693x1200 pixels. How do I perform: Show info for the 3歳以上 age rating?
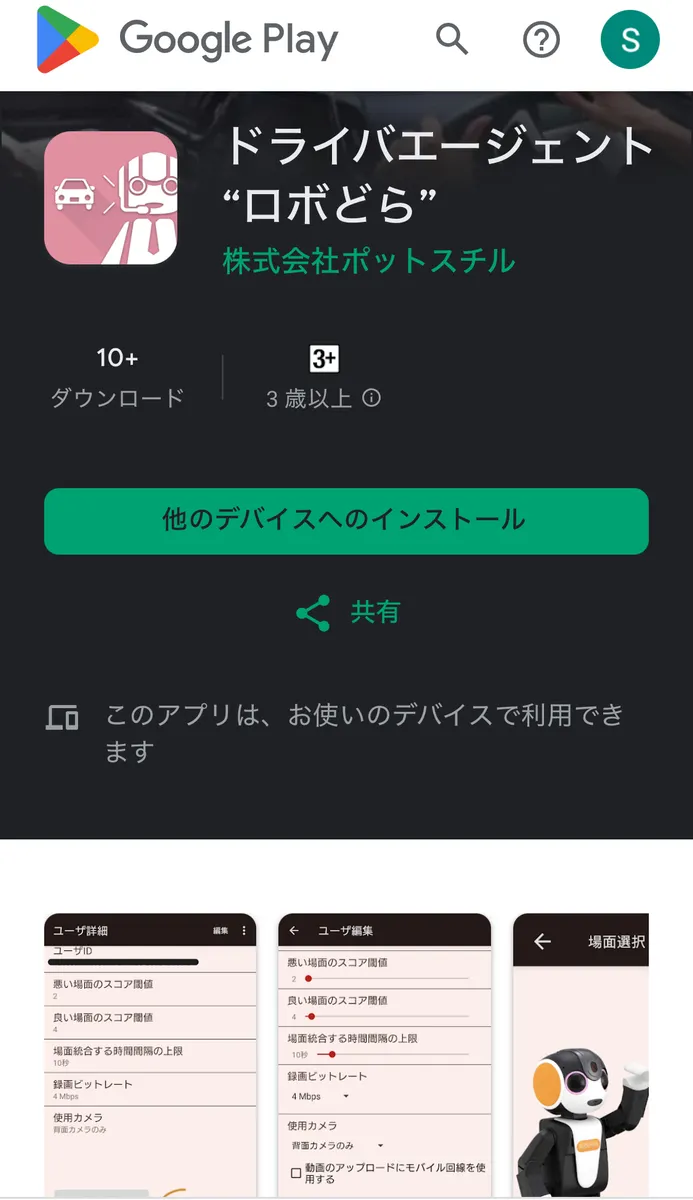click(x=371, y=398)
